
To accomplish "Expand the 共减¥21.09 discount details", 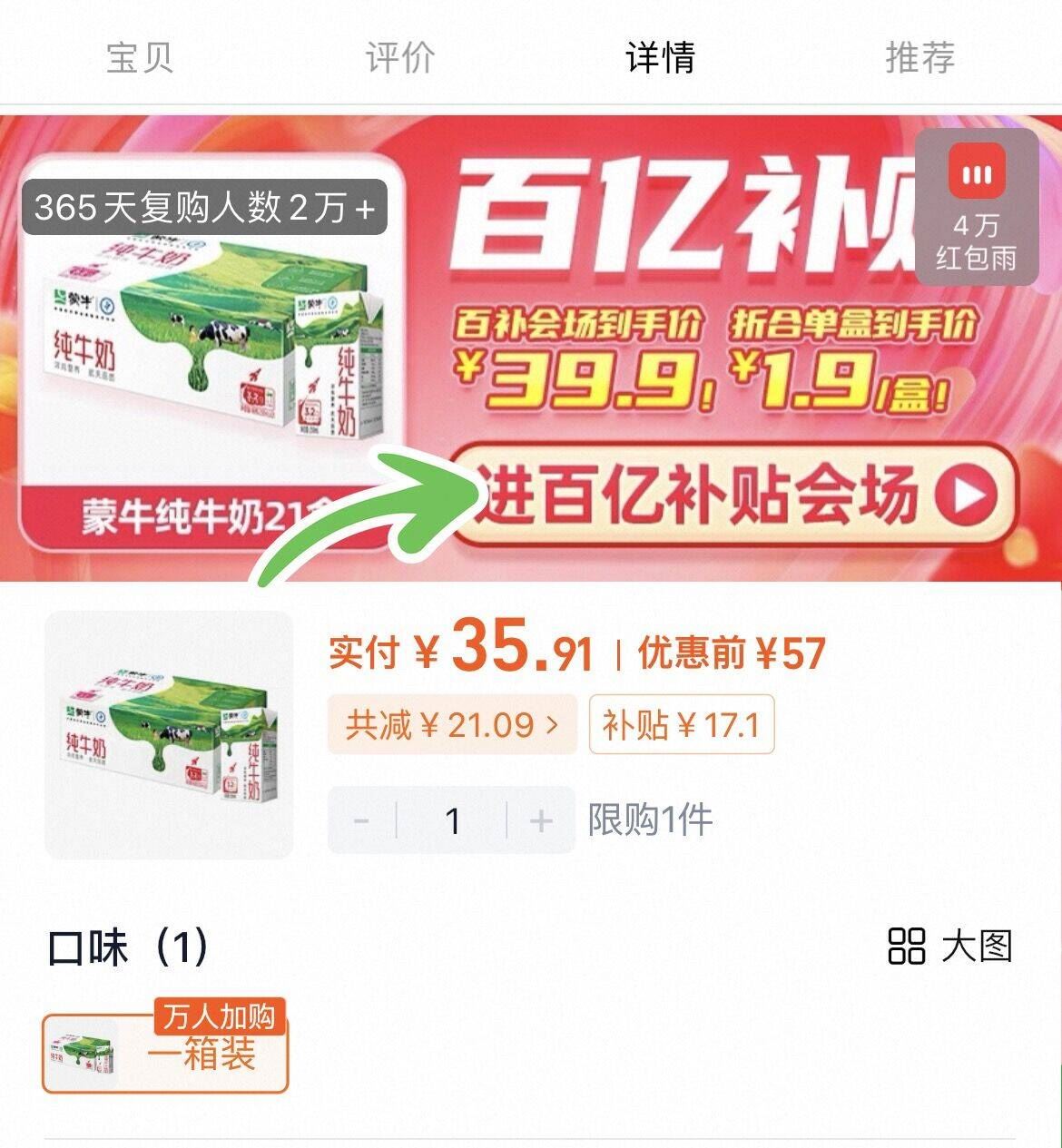I will pyautogui.click(x=452, y=723).
